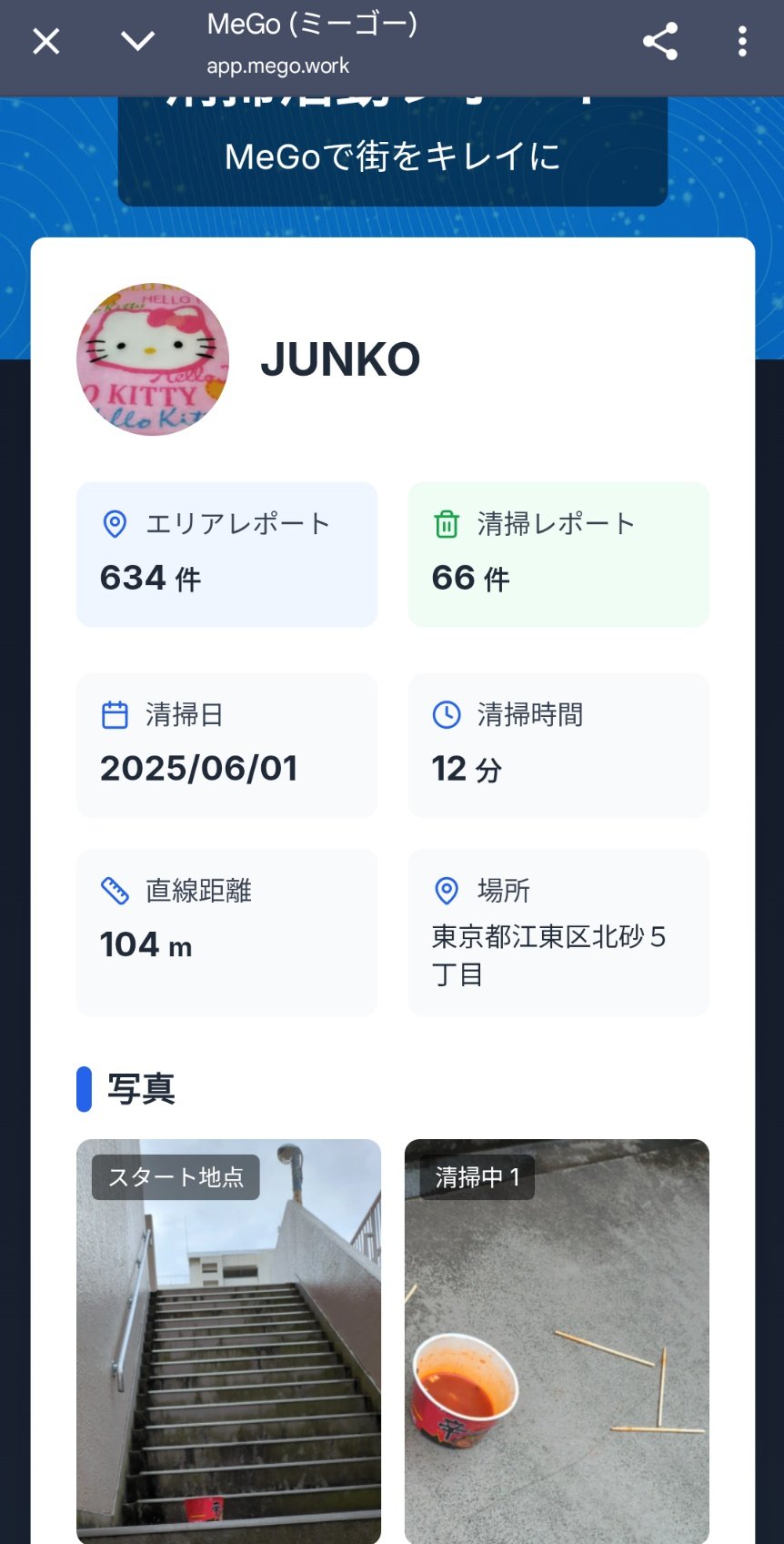The image size is (784, 1544).
Task: Share this MeGo cleanup report page
Action: click(660, 42)
